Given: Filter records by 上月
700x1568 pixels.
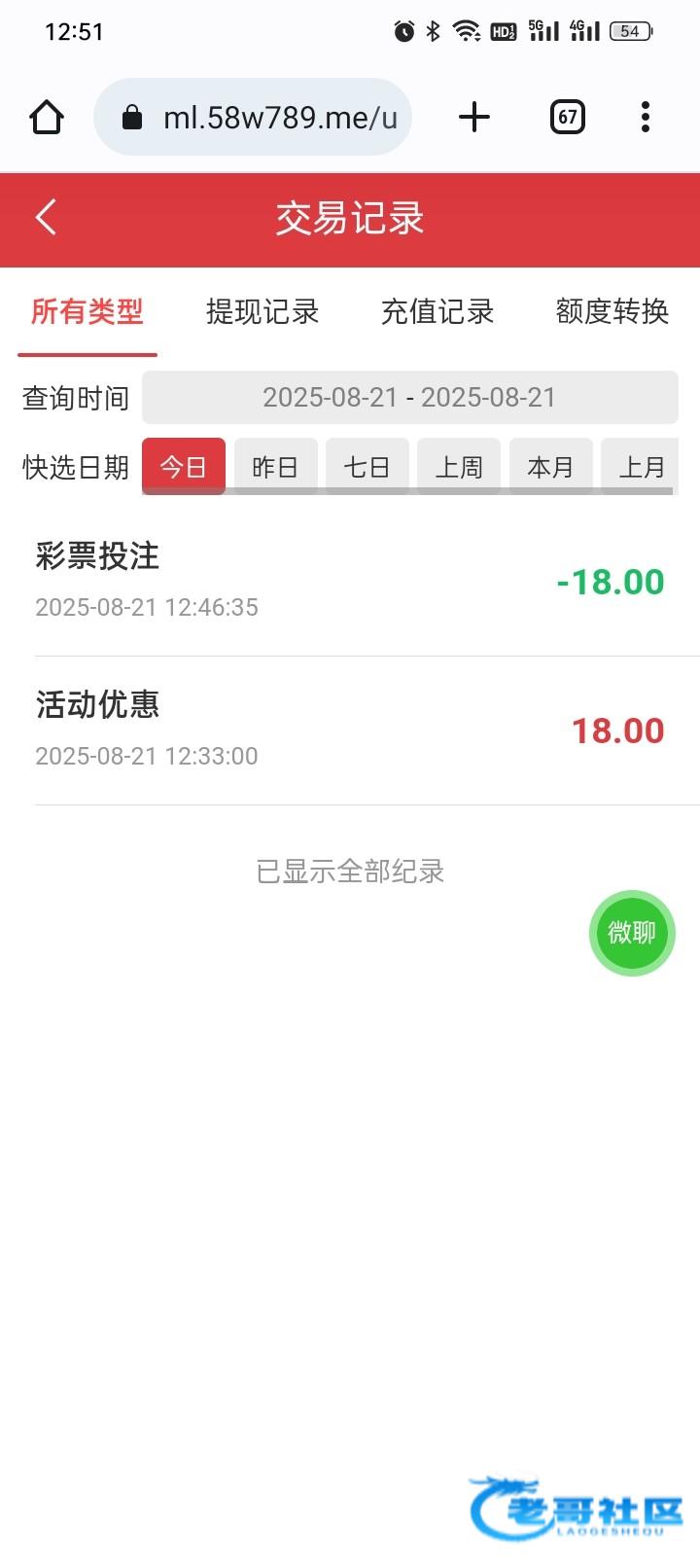Looking at the screenshot, I should click(x=641, y=467).
